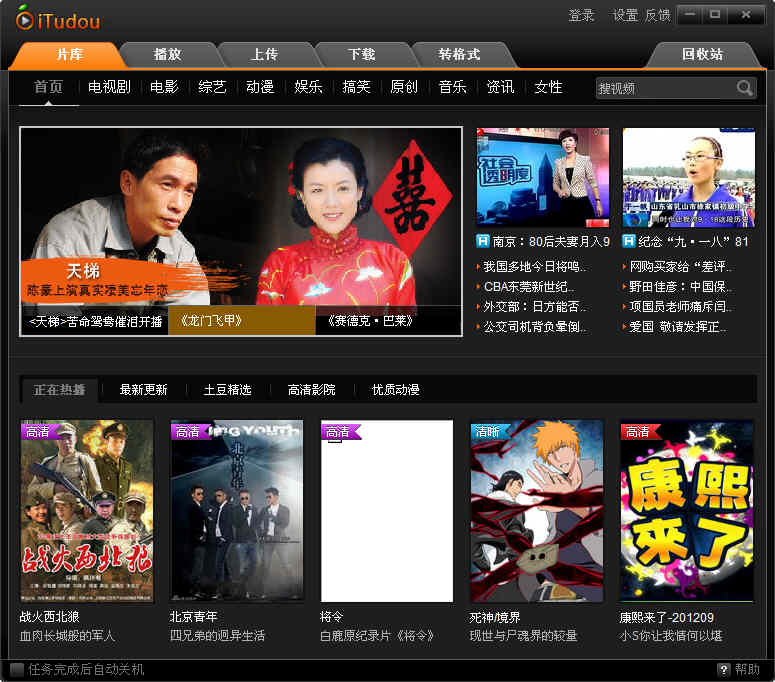Switch to the 播放 tab
This screenshot has height=682, width=775.
tap(167, 54)
